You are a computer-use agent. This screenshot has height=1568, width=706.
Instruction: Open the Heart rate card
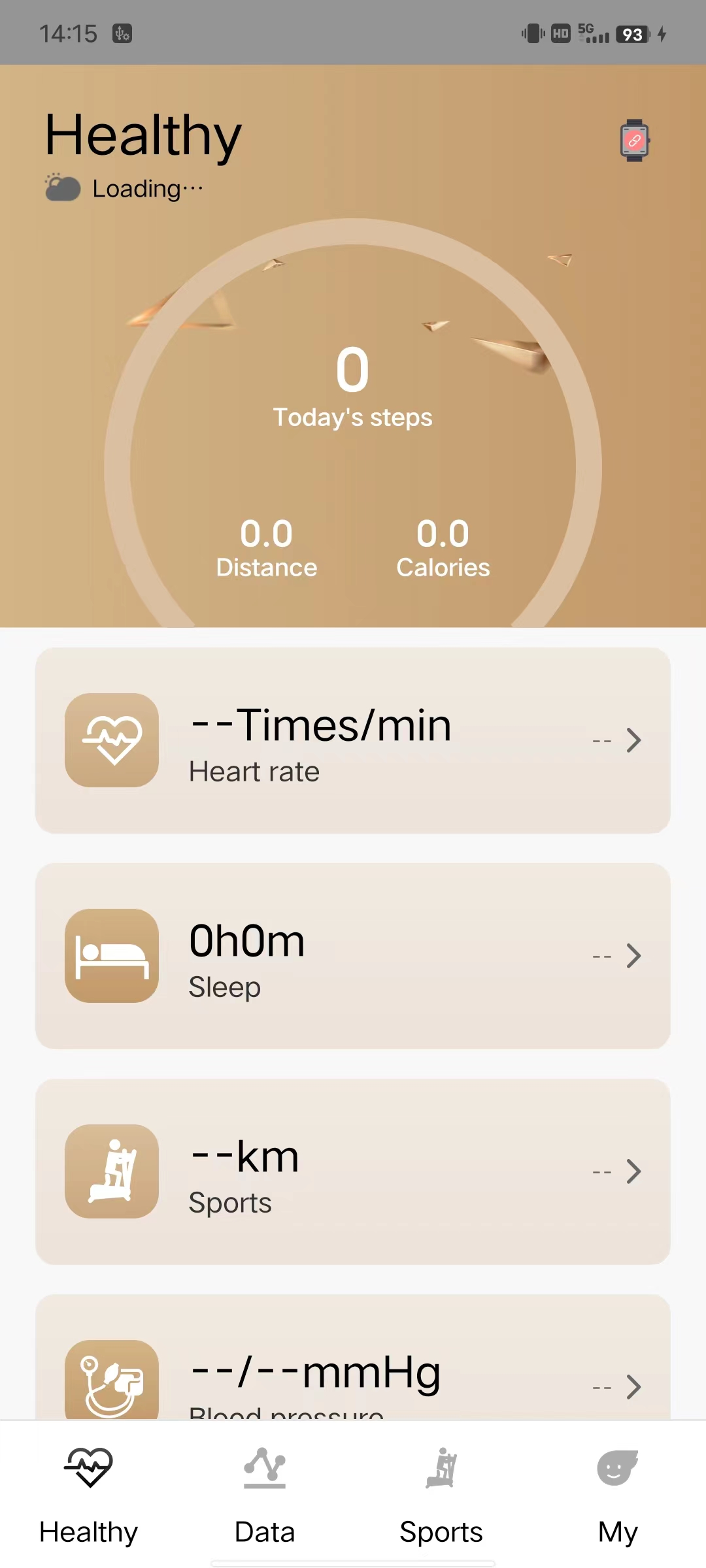click(x=353, y=740)
